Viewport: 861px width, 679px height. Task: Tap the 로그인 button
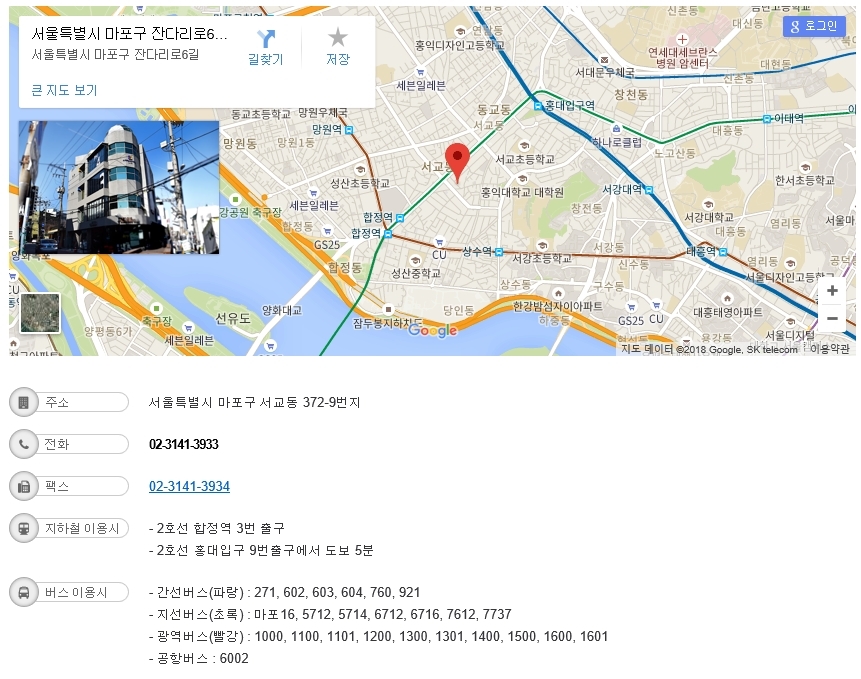pos(814,27)
